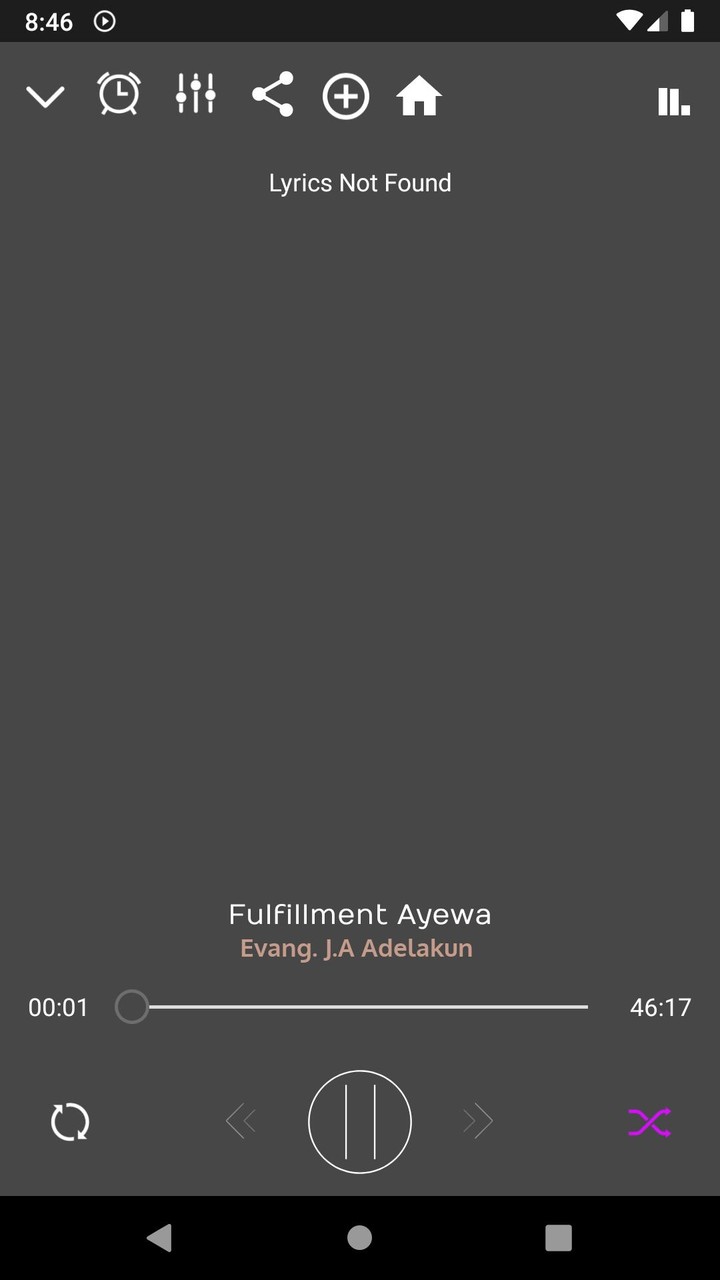Image resolution: width=720 pixels, height=1280 pixels.
Task: Share the current song
Action: pos(272,95)
